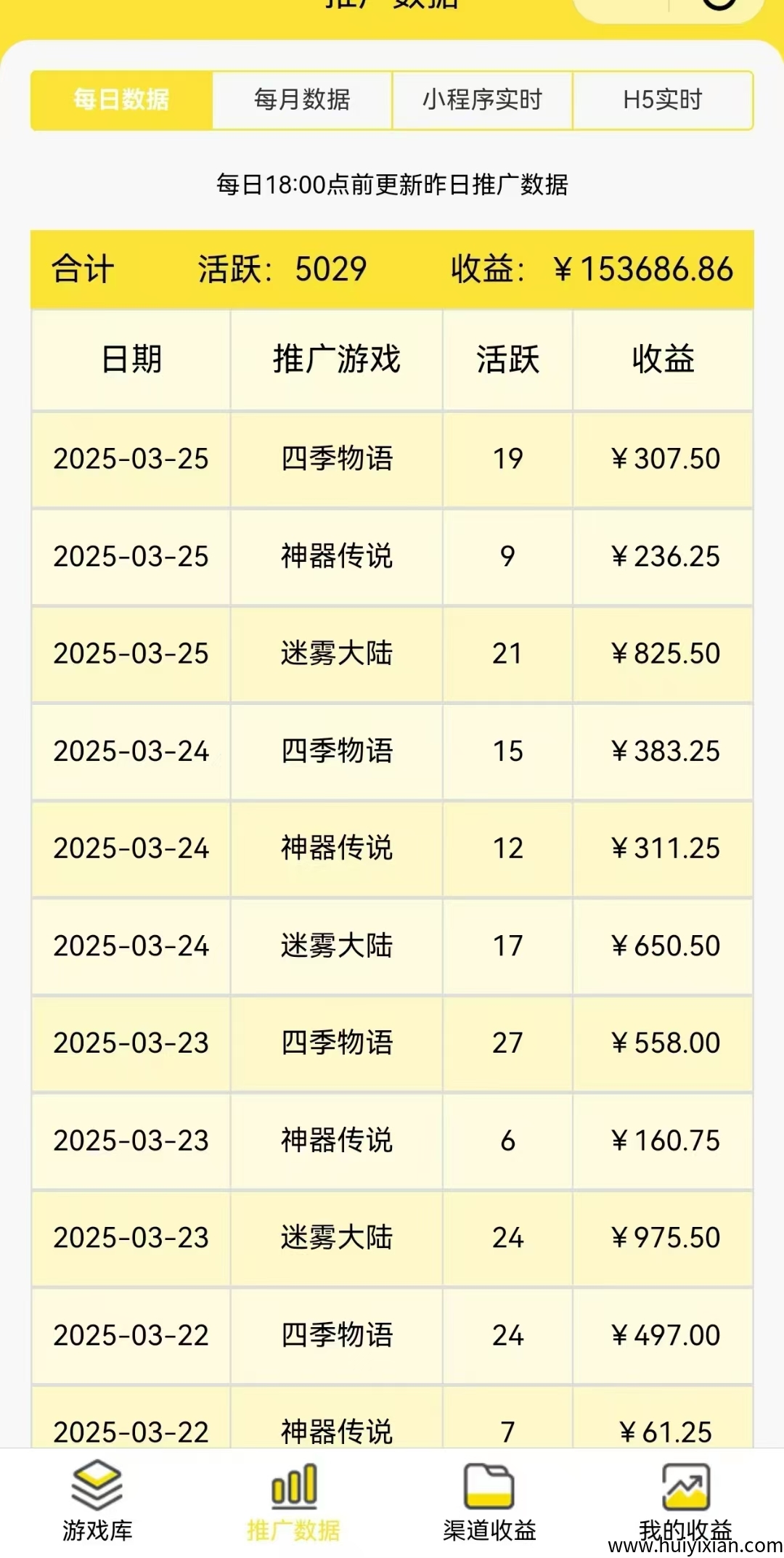Switch to the 每月数据 tab
The height and width of the screenshot is (1558, 784).
[x=302, y=99]
